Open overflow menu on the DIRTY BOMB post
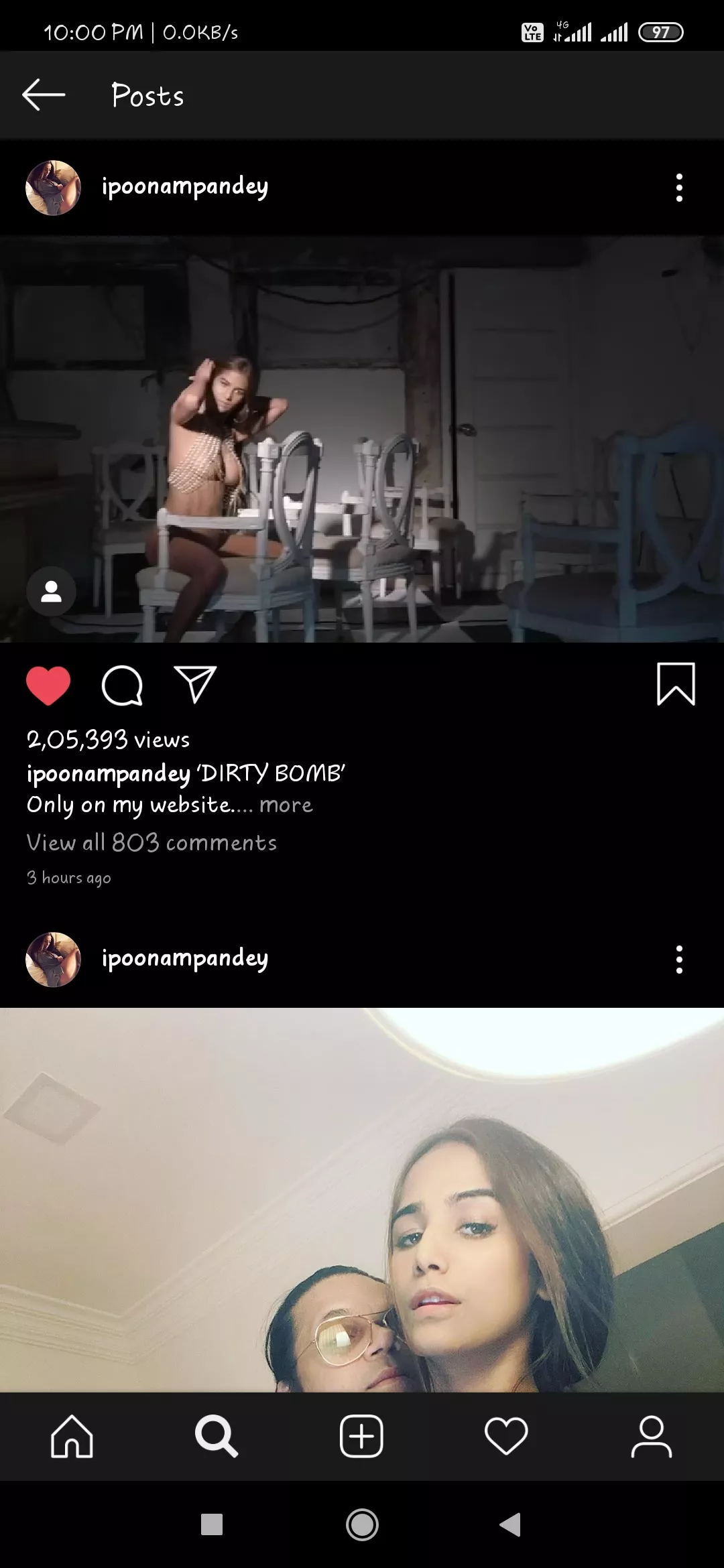Screen dimensions: 724x1568 coord(679,188)
